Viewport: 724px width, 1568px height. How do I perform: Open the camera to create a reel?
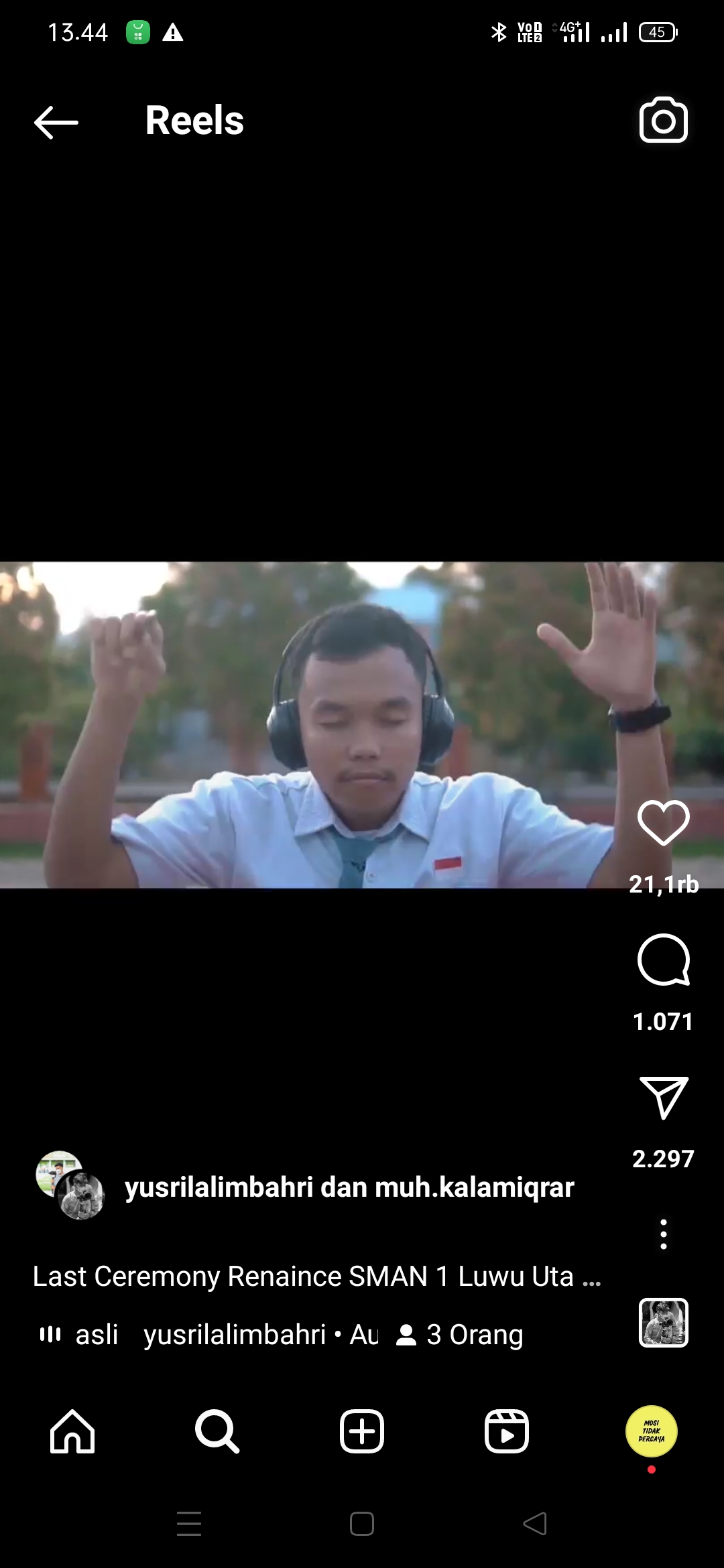[663, 121]
